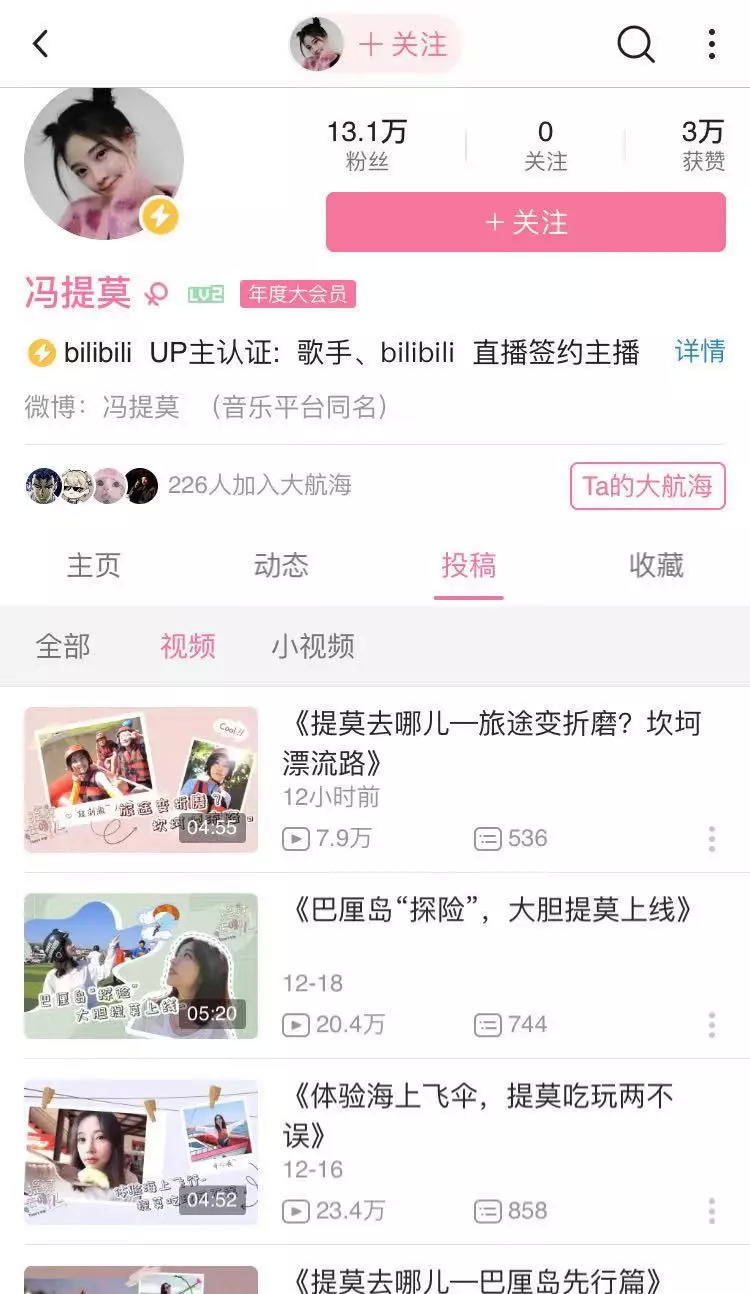Switch to the 主页 tab
This screenshot has width=750, height=1294.
(x=94, y=565)
